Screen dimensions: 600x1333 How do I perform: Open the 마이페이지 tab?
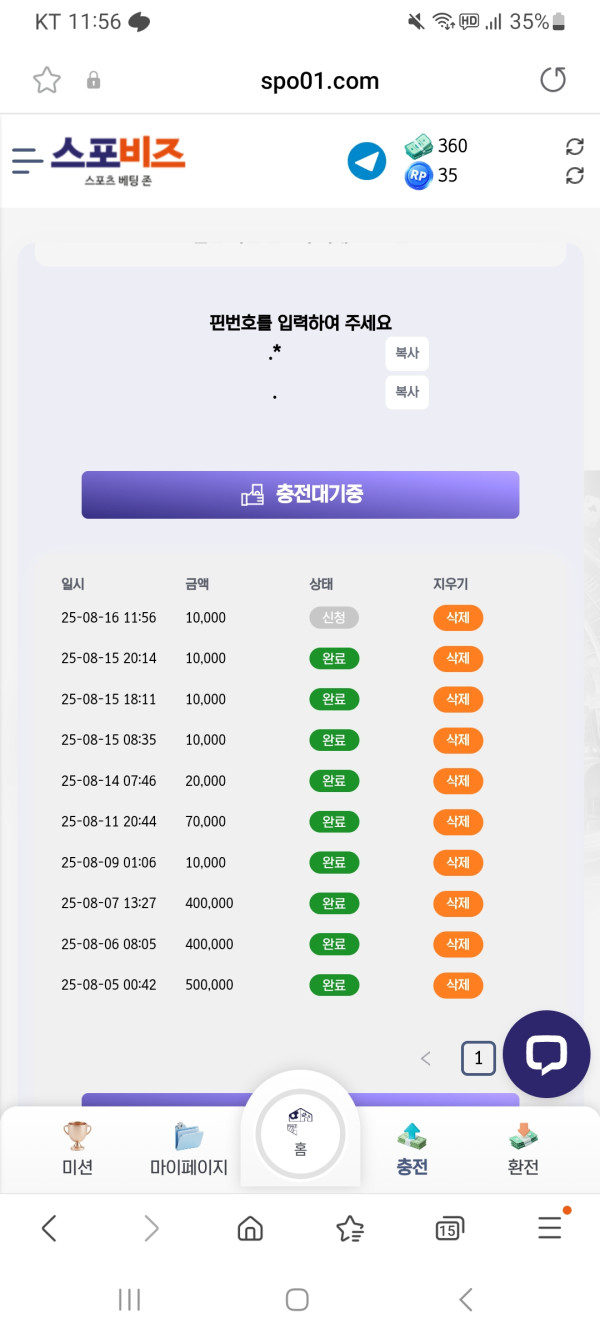[189, 1148]
